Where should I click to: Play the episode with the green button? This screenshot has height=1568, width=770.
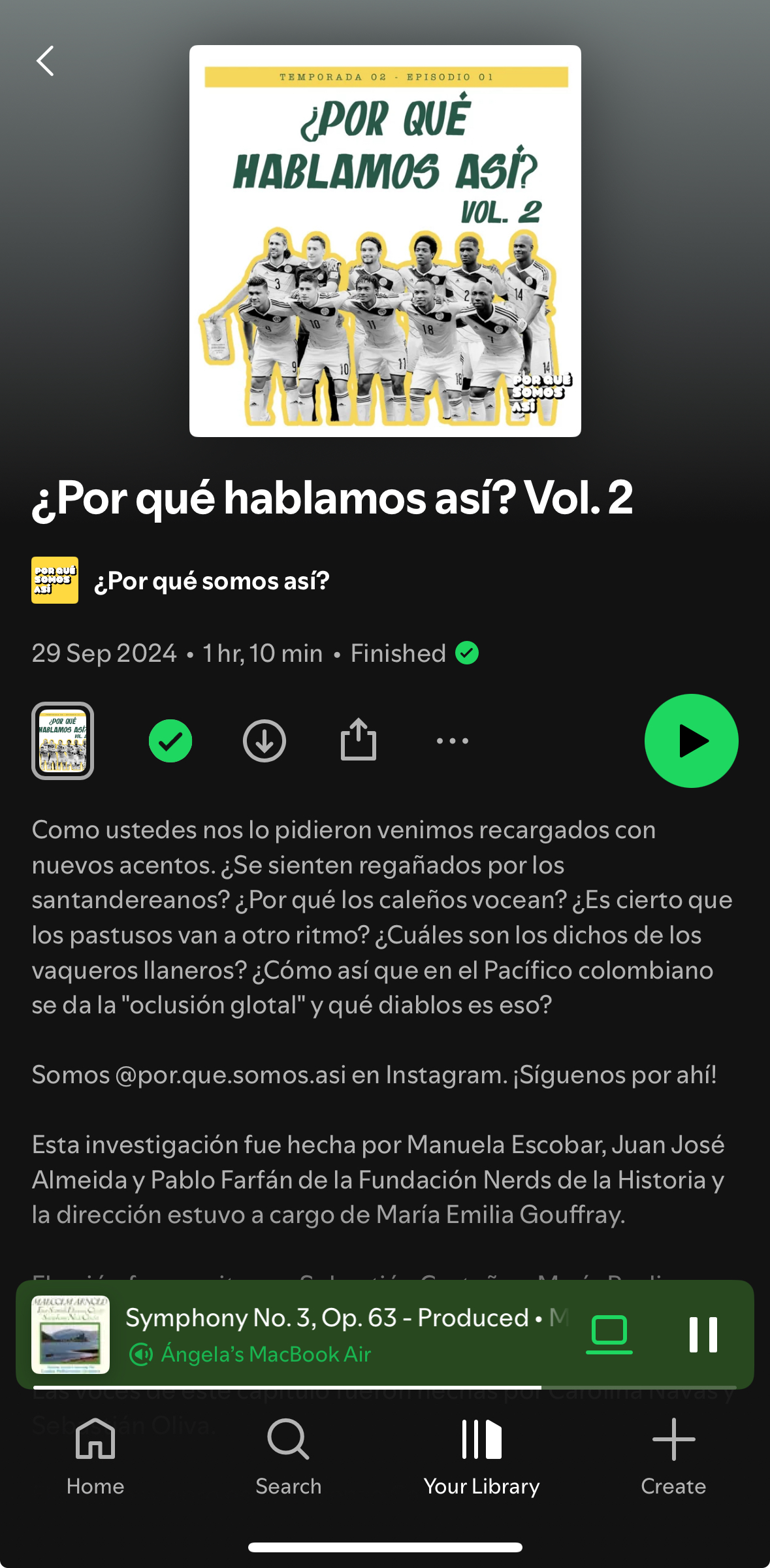pos(691,741)
